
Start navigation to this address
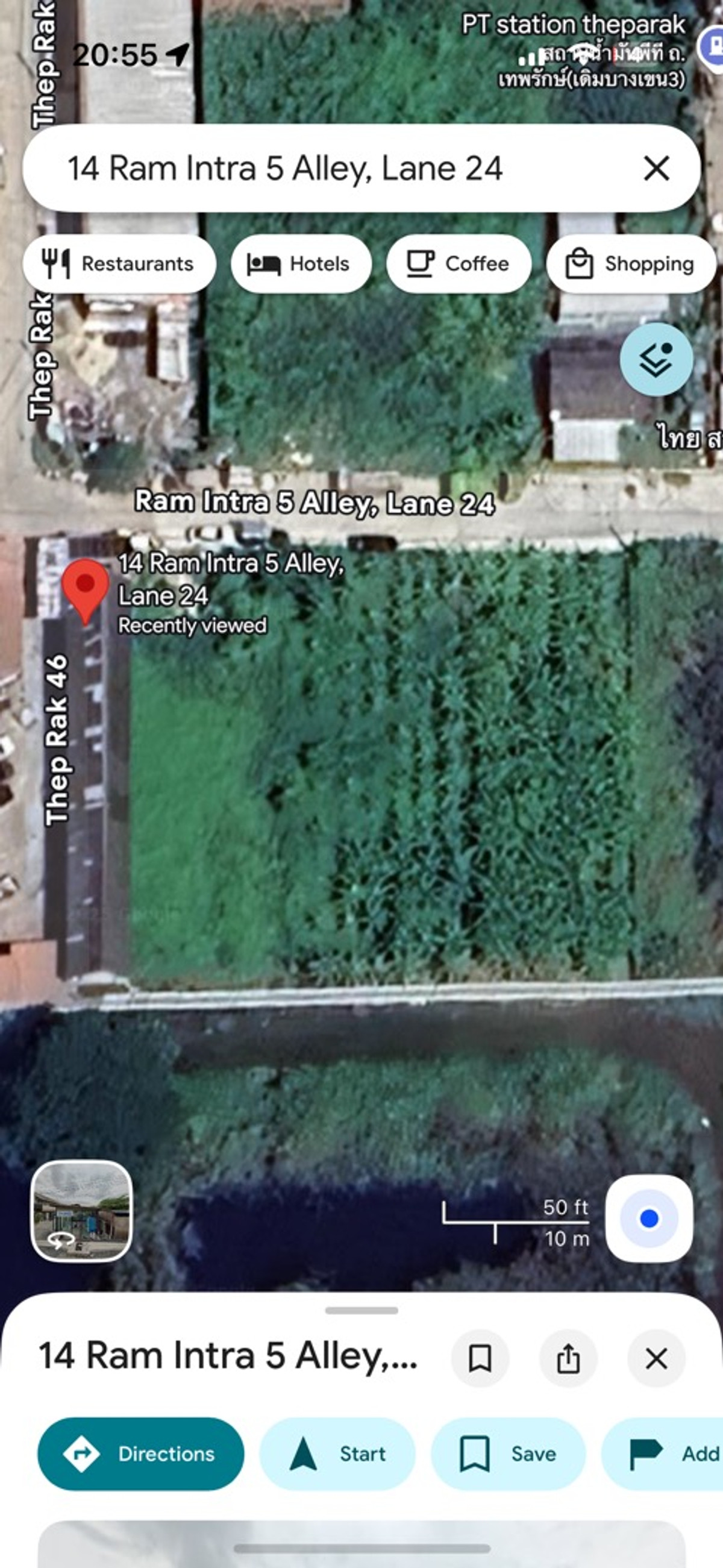(x=338, y=1454)
